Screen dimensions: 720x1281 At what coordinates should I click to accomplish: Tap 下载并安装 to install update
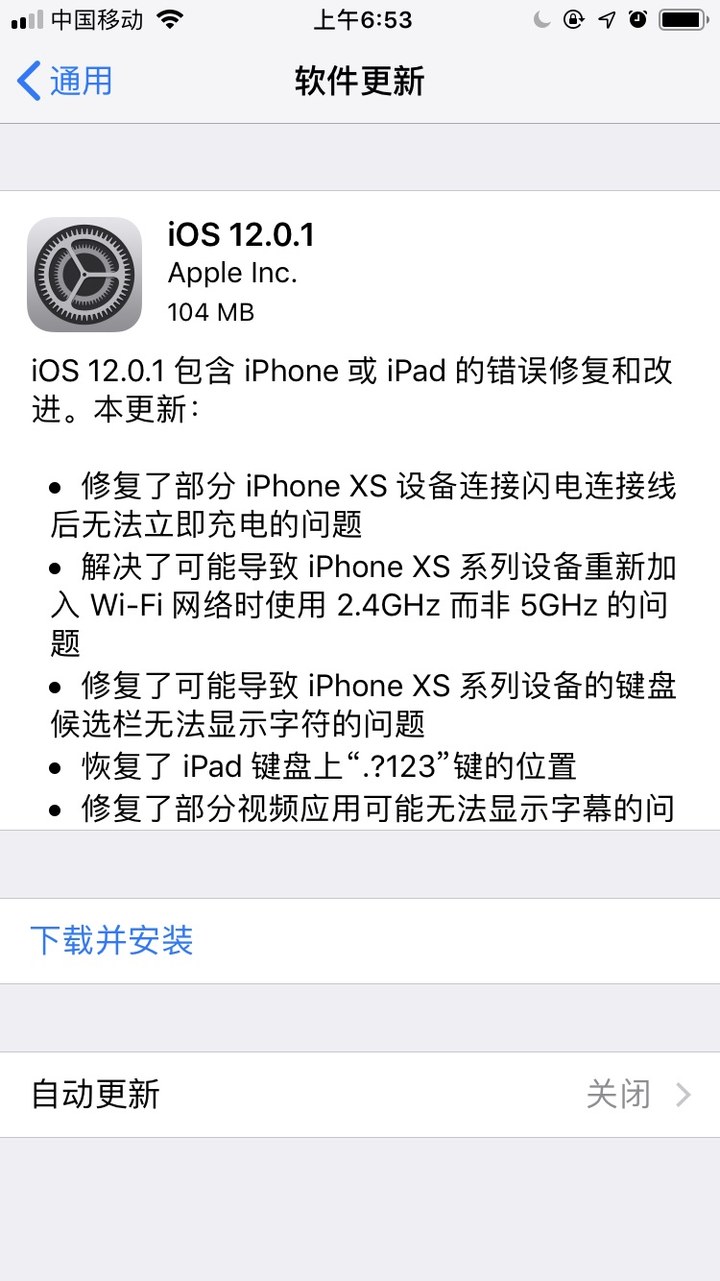pyautogui.click(x=112, y=940)
